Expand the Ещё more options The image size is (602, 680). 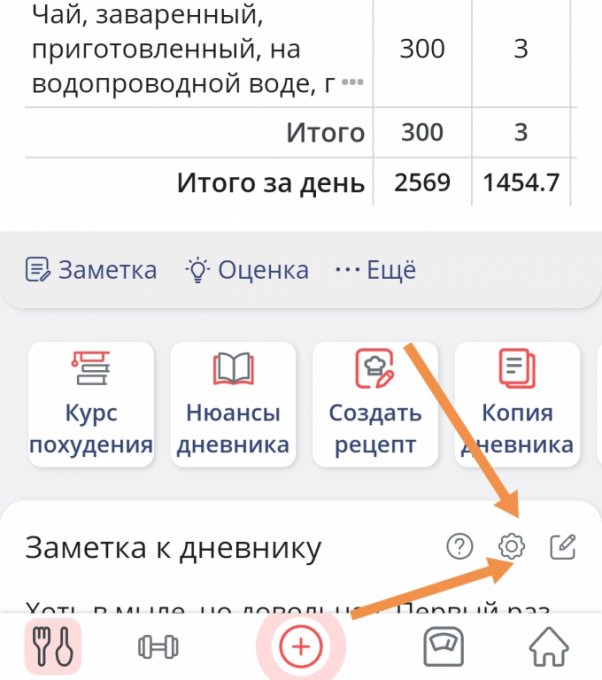[x=375, y=270]
